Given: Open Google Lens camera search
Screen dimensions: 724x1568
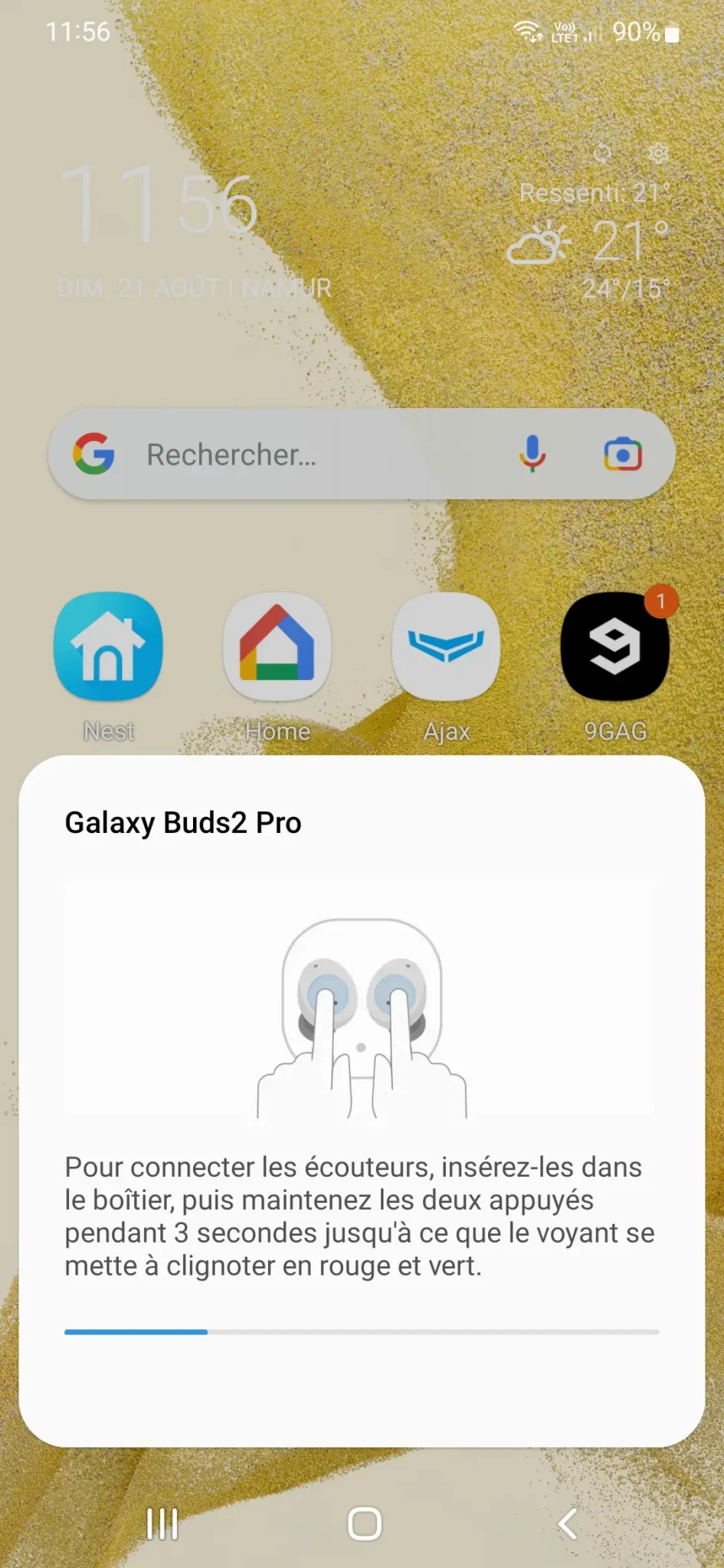Looking at the screenshot, I should [x=622, y=454].
